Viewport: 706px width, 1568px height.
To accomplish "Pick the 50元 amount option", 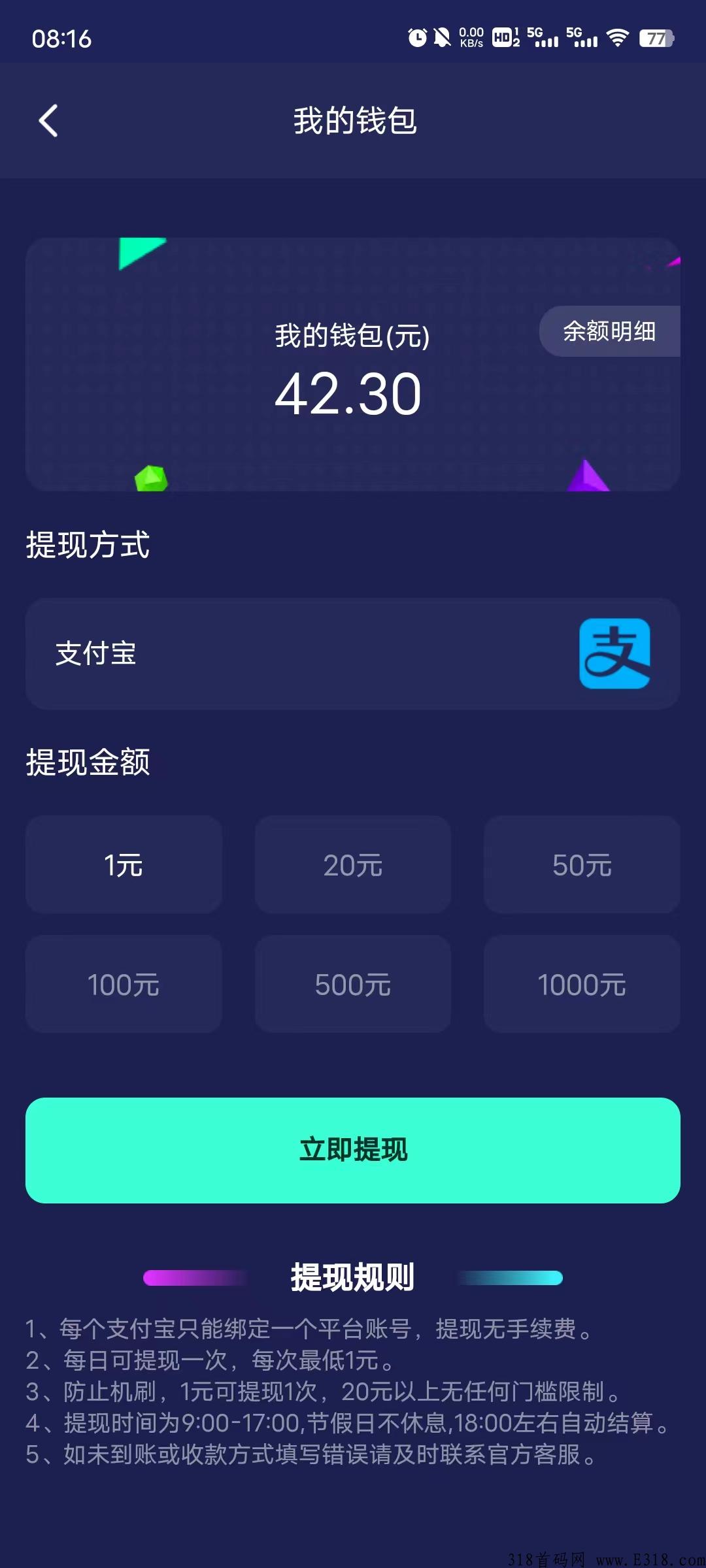I will tap(582, 864).
